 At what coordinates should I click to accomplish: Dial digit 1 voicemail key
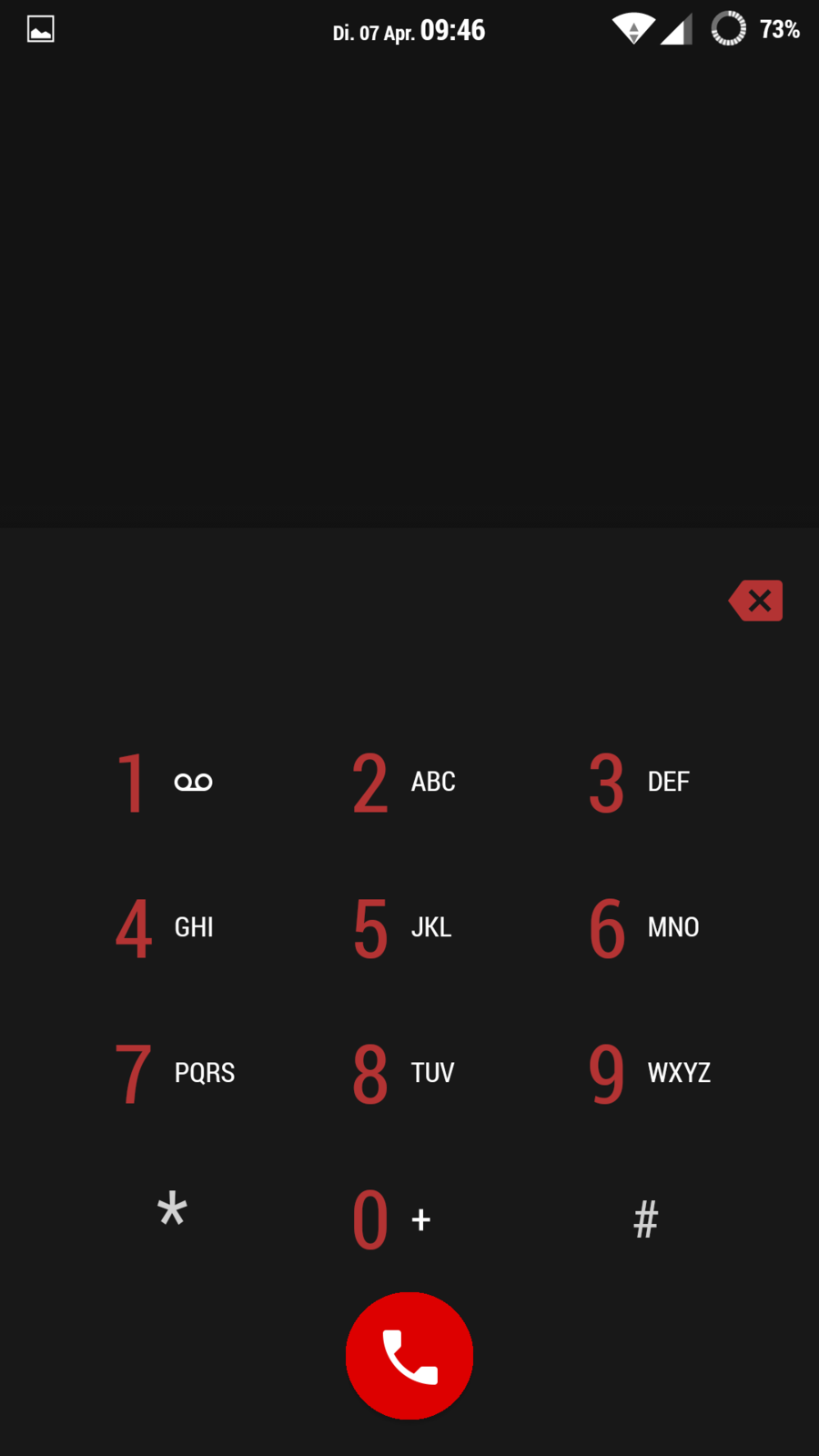(164, 783)
